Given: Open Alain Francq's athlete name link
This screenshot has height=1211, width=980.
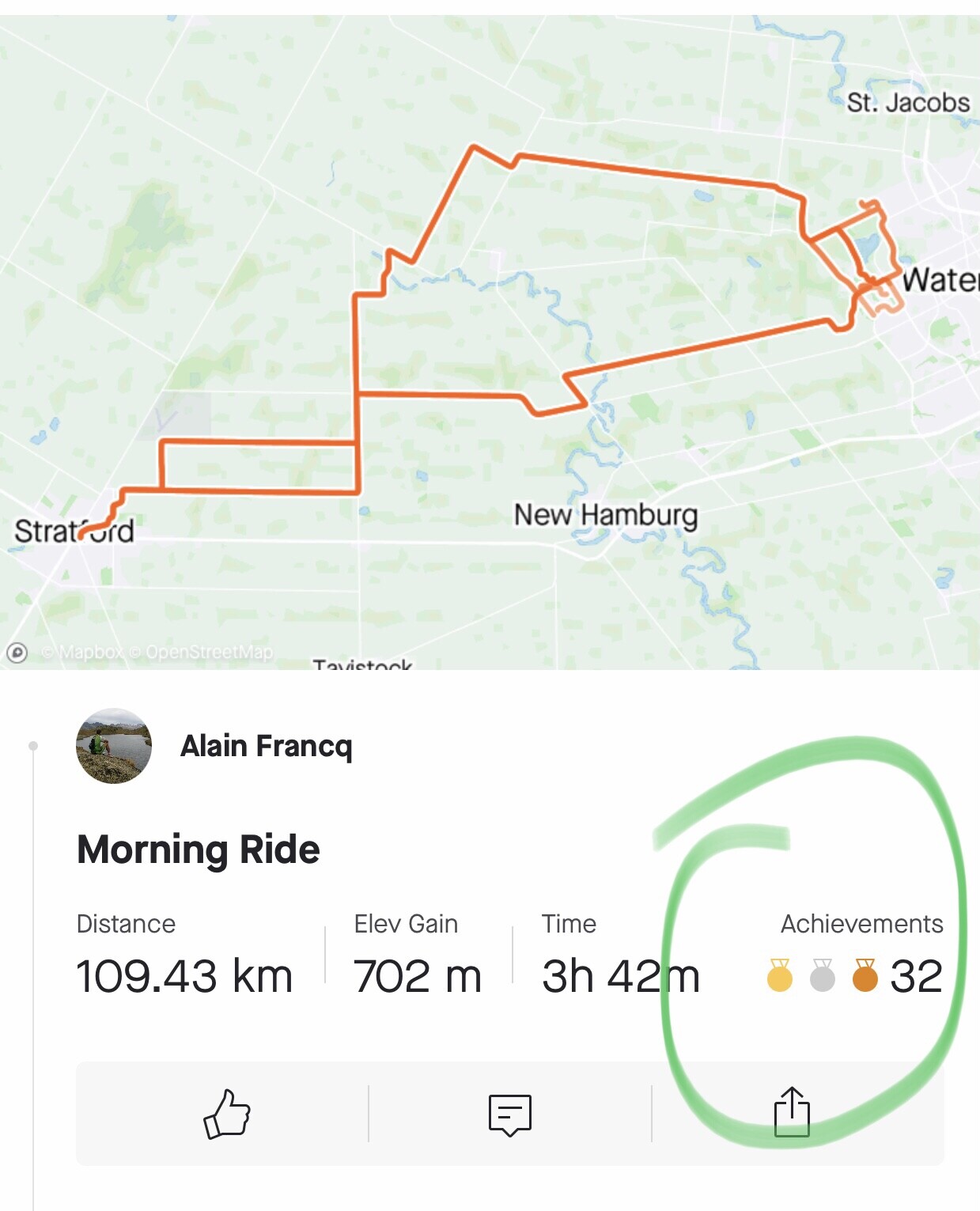Looking at the screenshot, I should 267,746.
